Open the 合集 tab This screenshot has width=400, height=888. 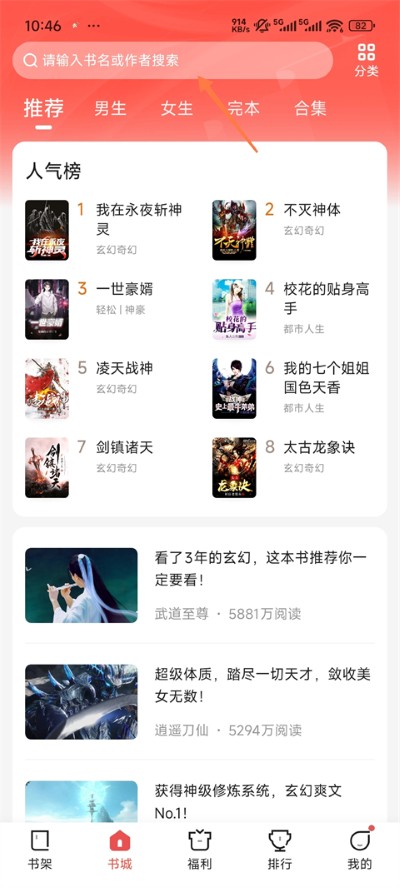click(x=310, y=108)
